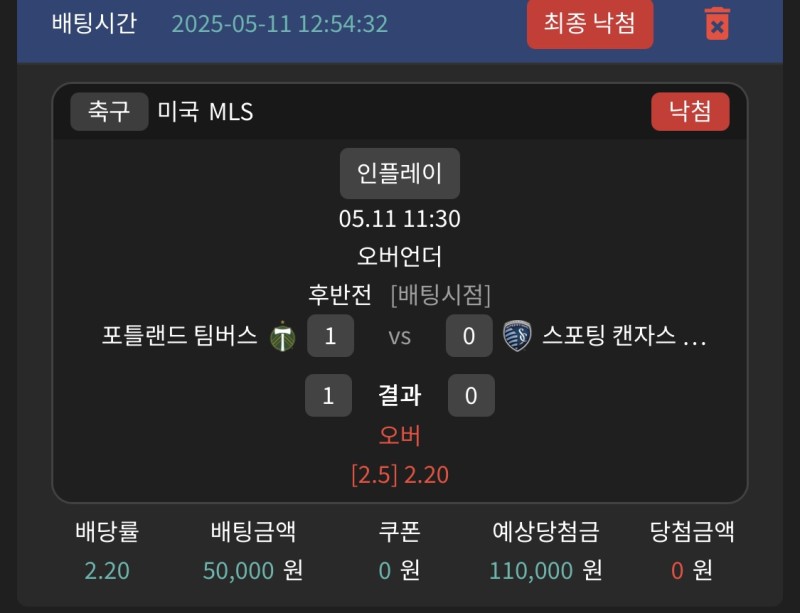Open the Portland vs Sporting Kansas match card

pyautogui.click(x=400, y=335)
